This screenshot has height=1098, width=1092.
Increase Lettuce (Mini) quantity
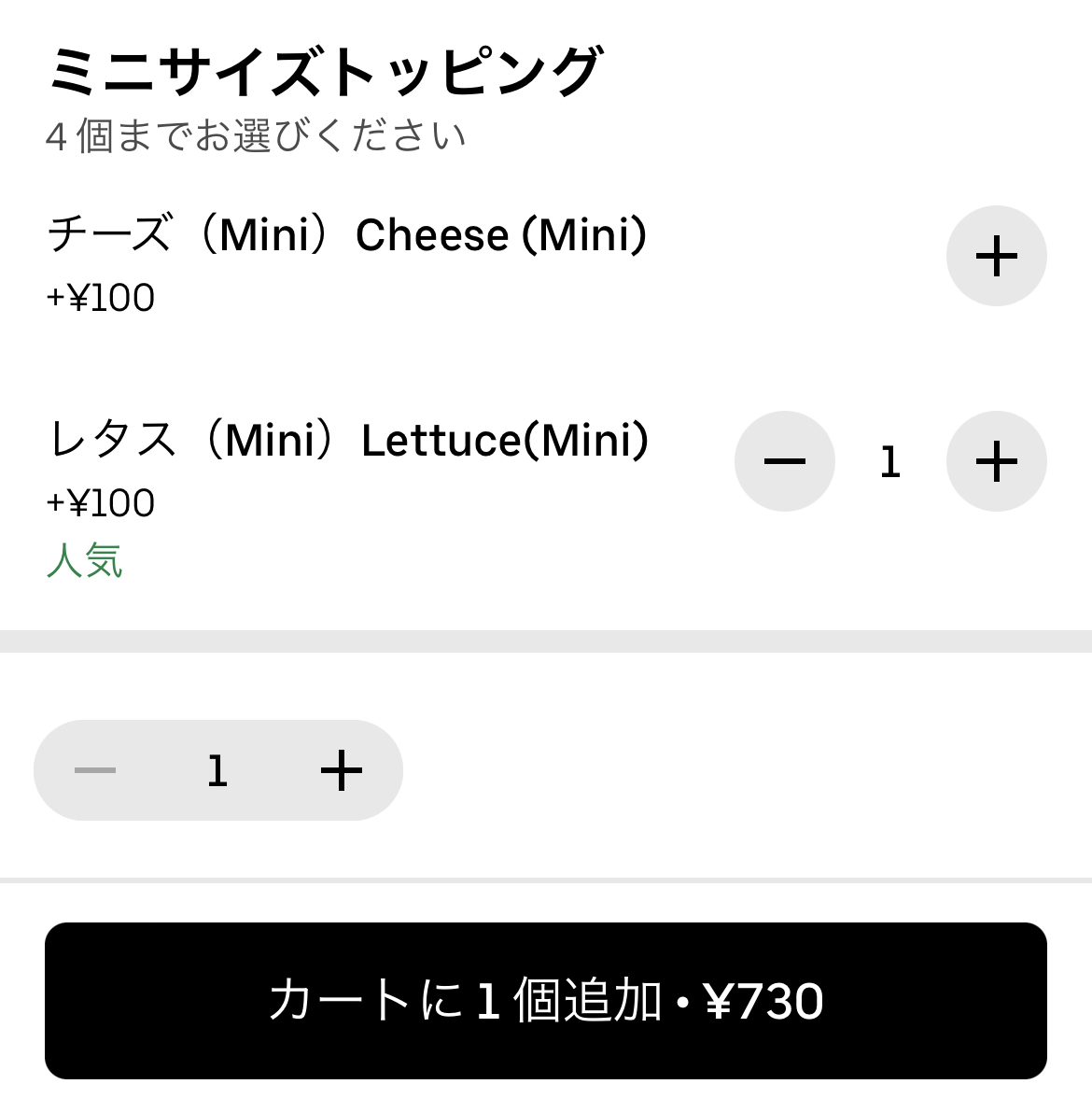pyautogui.click(x=996, y=461)
